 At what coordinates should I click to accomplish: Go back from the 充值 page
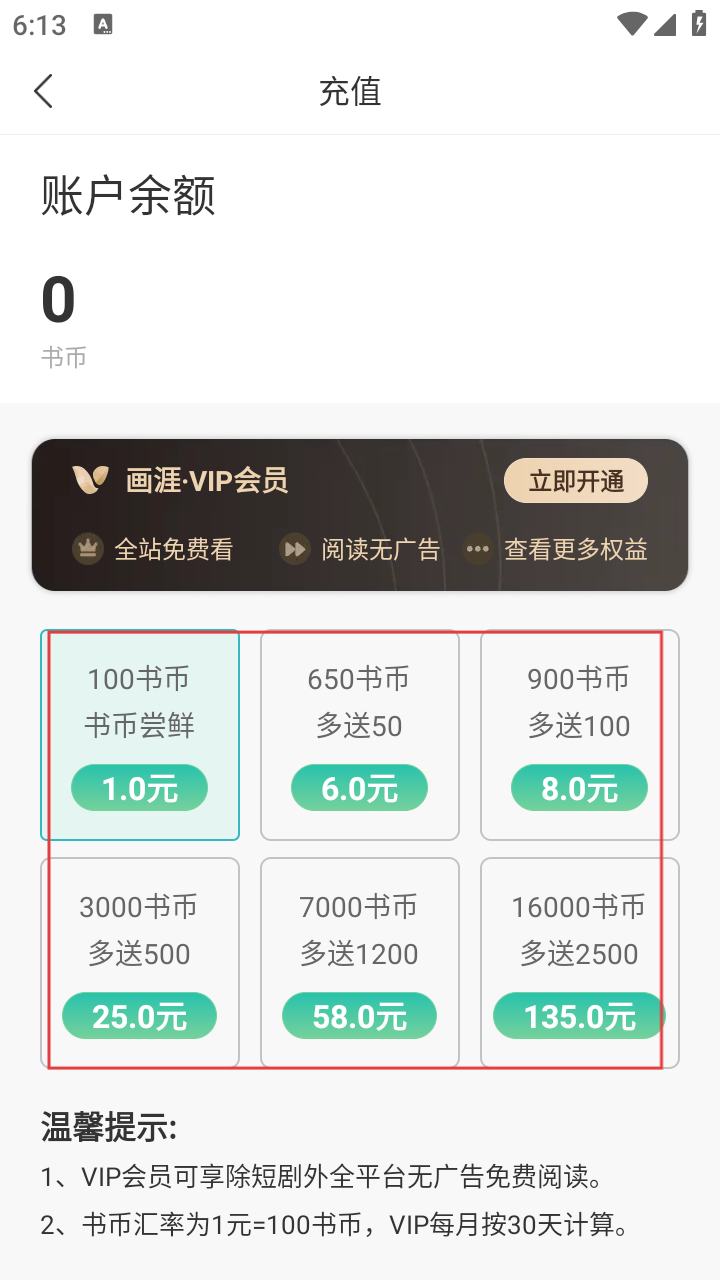click(43, 91)
